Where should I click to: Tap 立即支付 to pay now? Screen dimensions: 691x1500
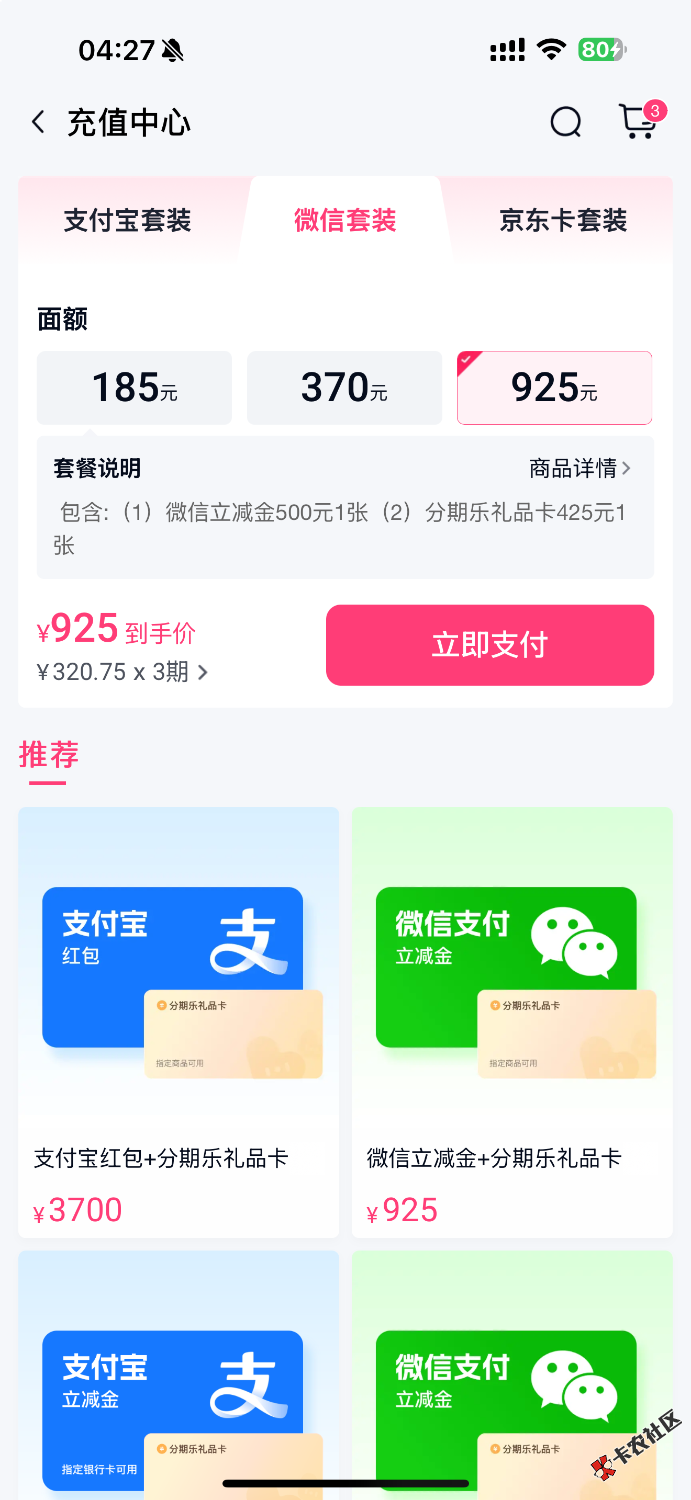tap(490, 645)
